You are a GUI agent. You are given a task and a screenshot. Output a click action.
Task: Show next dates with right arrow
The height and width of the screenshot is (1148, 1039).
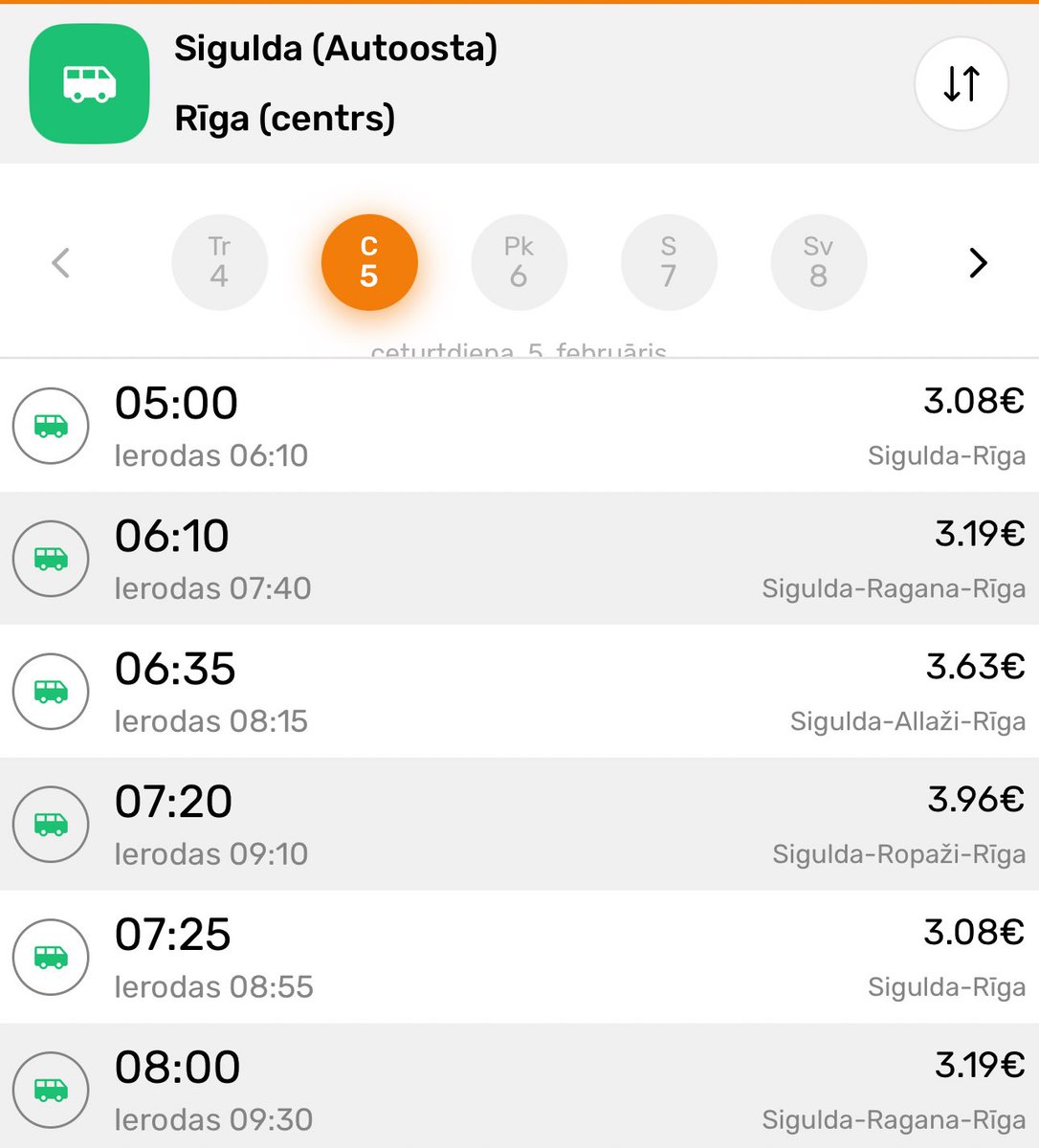[977, 262]
